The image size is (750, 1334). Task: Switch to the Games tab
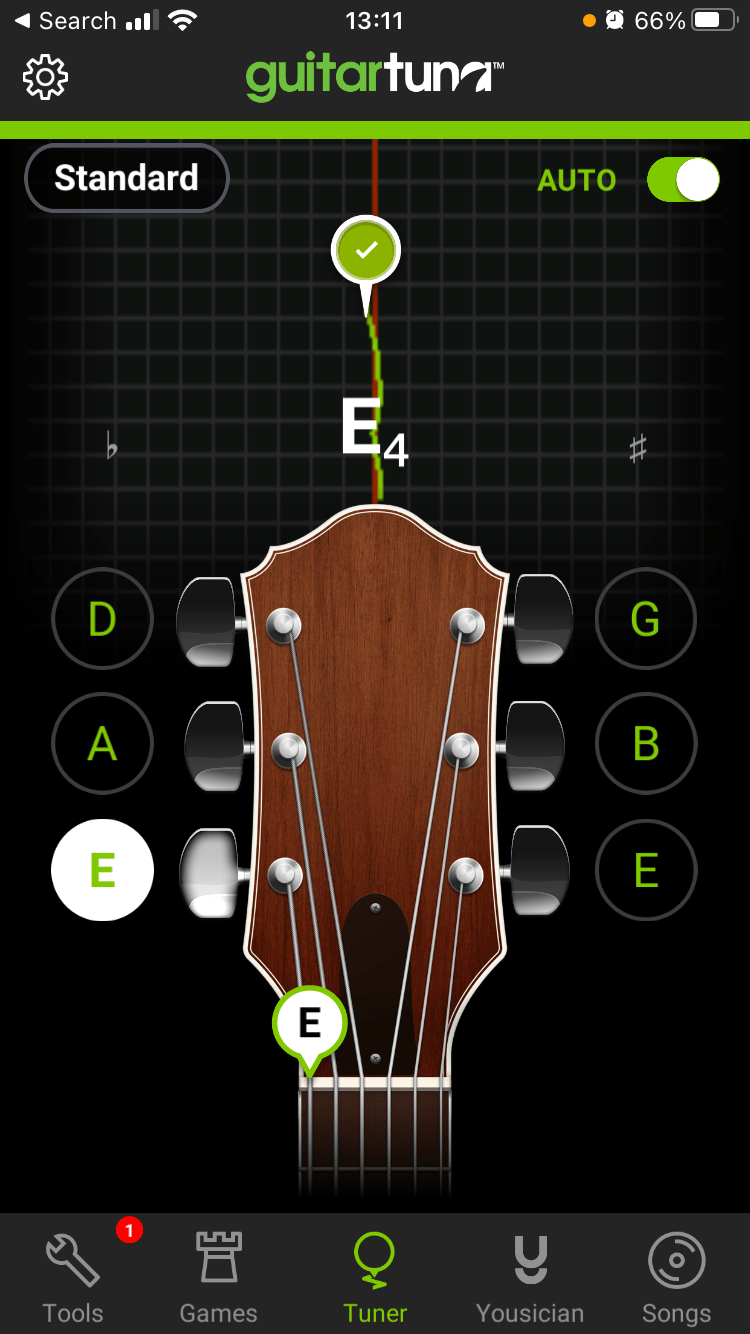tap(218, 1277)
